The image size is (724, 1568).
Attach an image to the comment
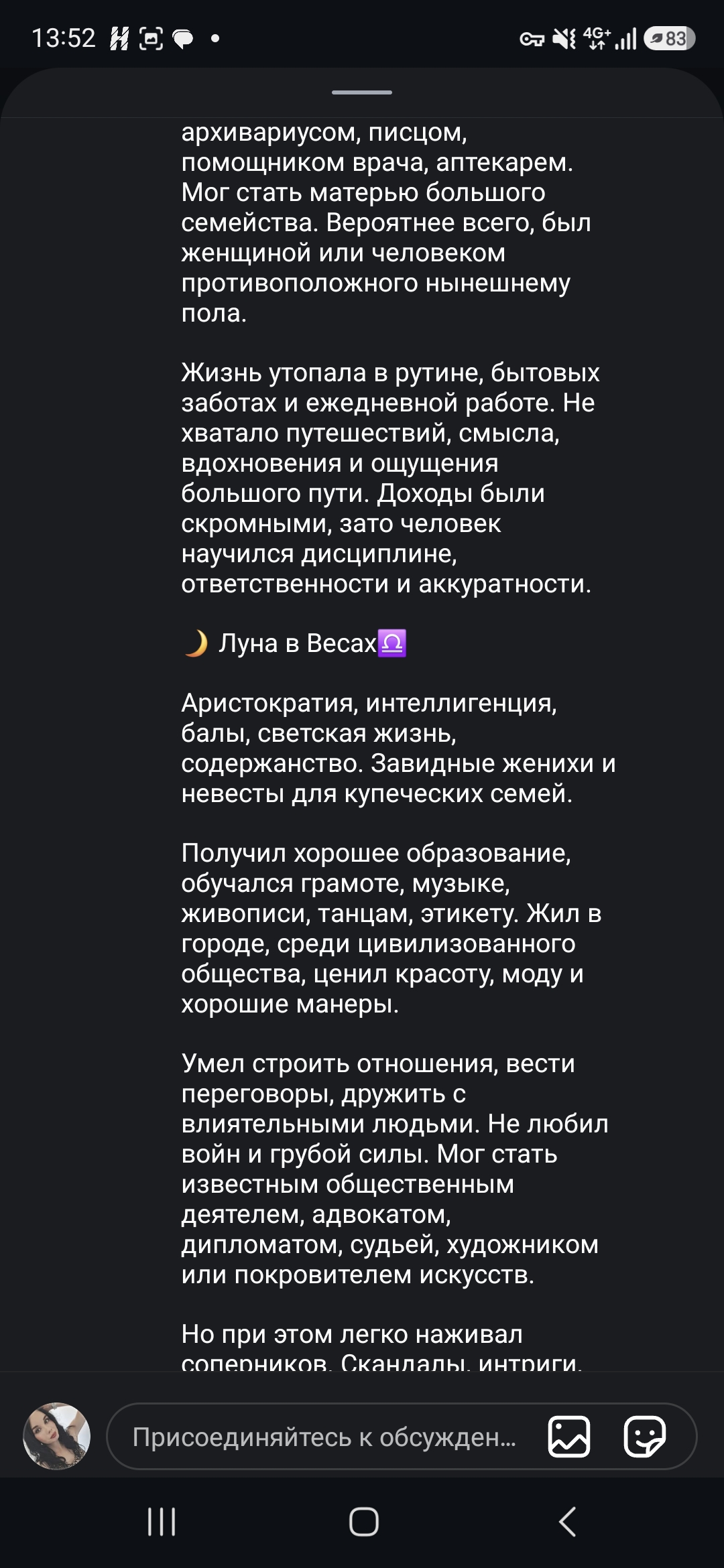pyautogui.click(x=569, y=1437)
